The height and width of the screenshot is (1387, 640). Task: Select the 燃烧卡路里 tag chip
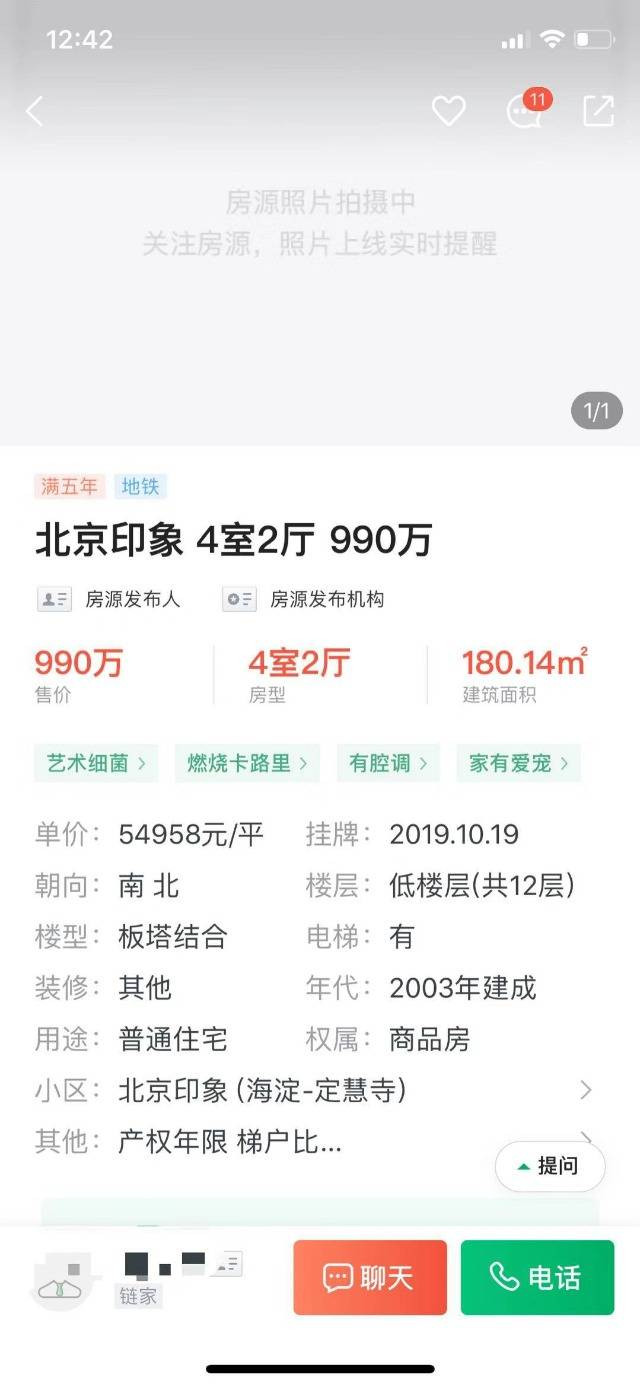tap(247, 763)
